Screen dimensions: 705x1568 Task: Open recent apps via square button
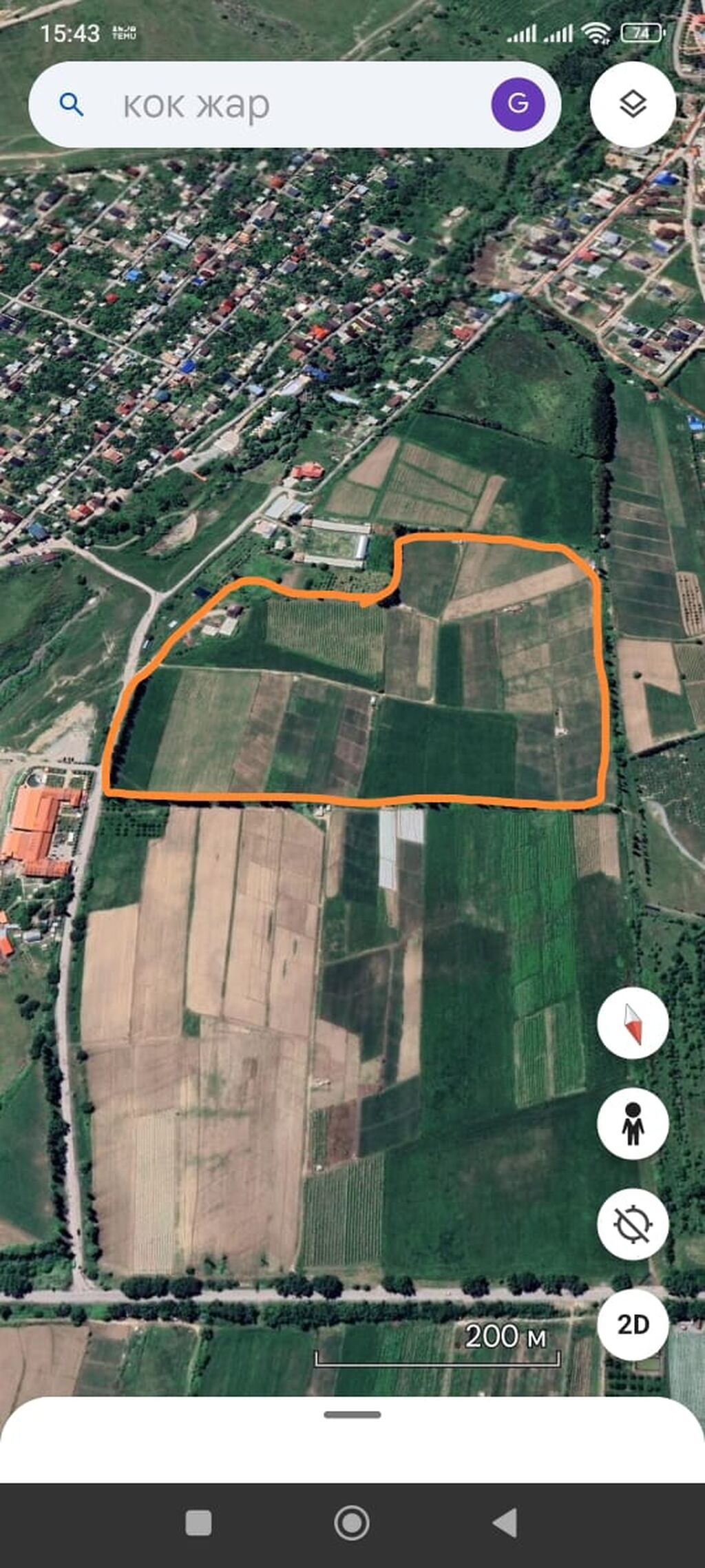click(199, 1523)
